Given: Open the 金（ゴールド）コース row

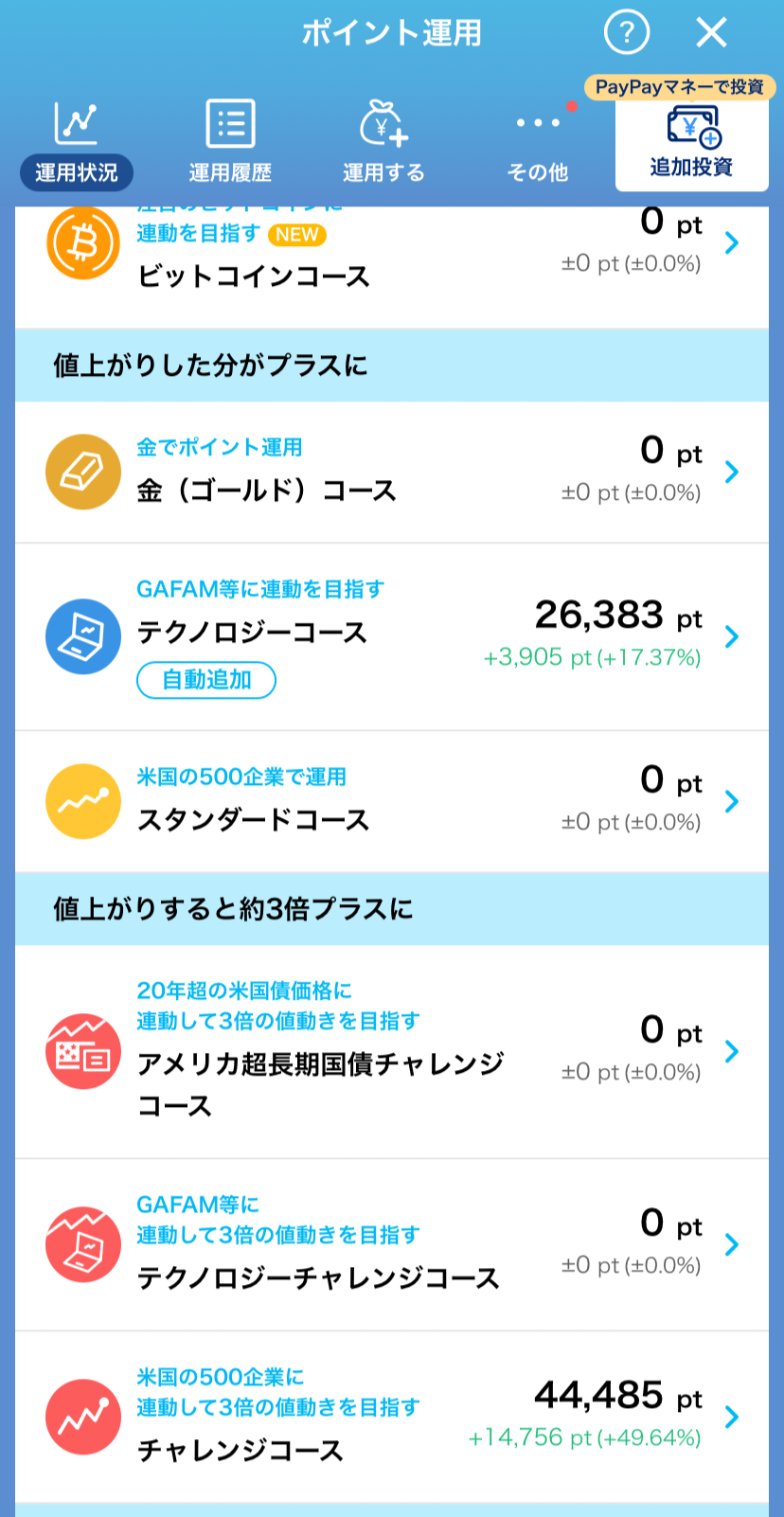Looking at the screenshot, I should pyautogui.click(x=392, y=472).
